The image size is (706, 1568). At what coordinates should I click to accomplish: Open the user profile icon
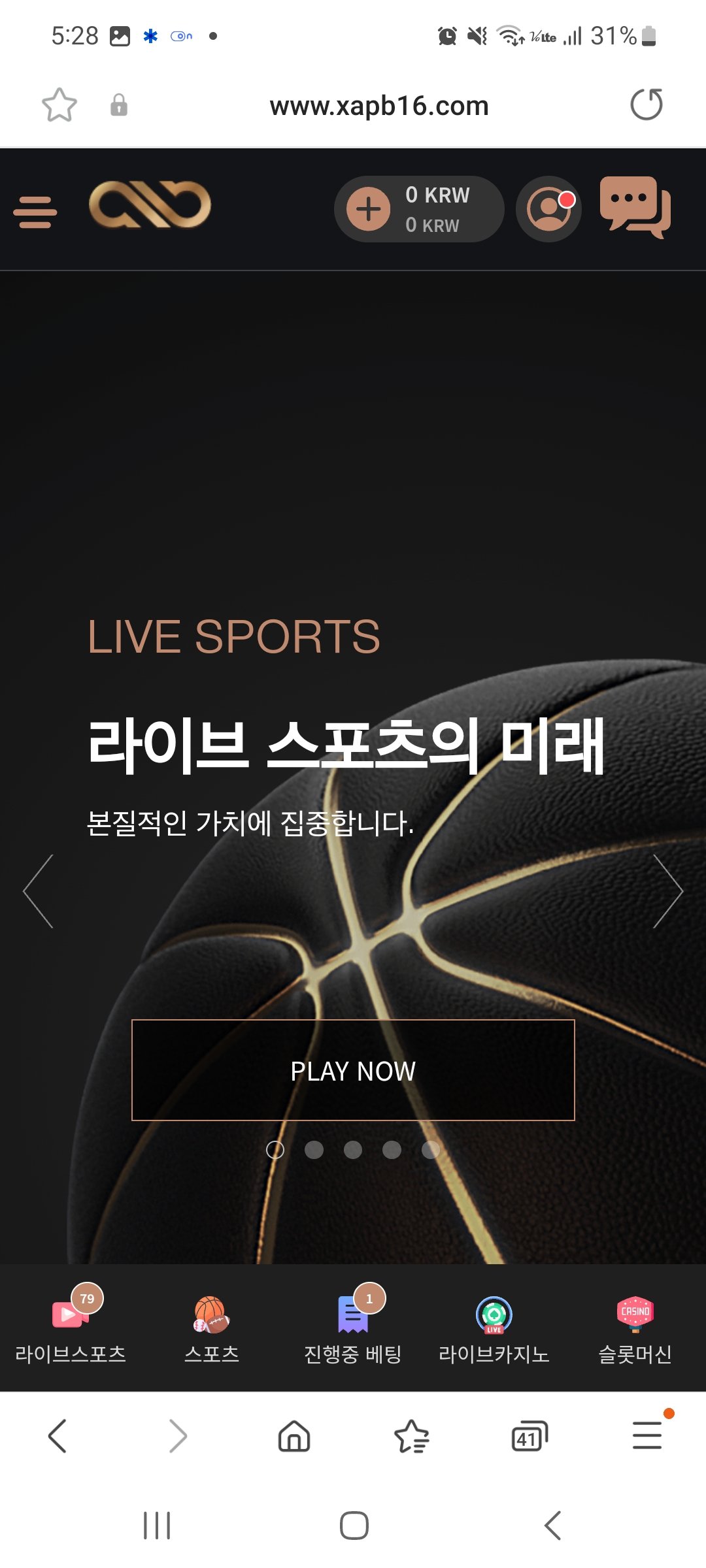click(548, 209)
